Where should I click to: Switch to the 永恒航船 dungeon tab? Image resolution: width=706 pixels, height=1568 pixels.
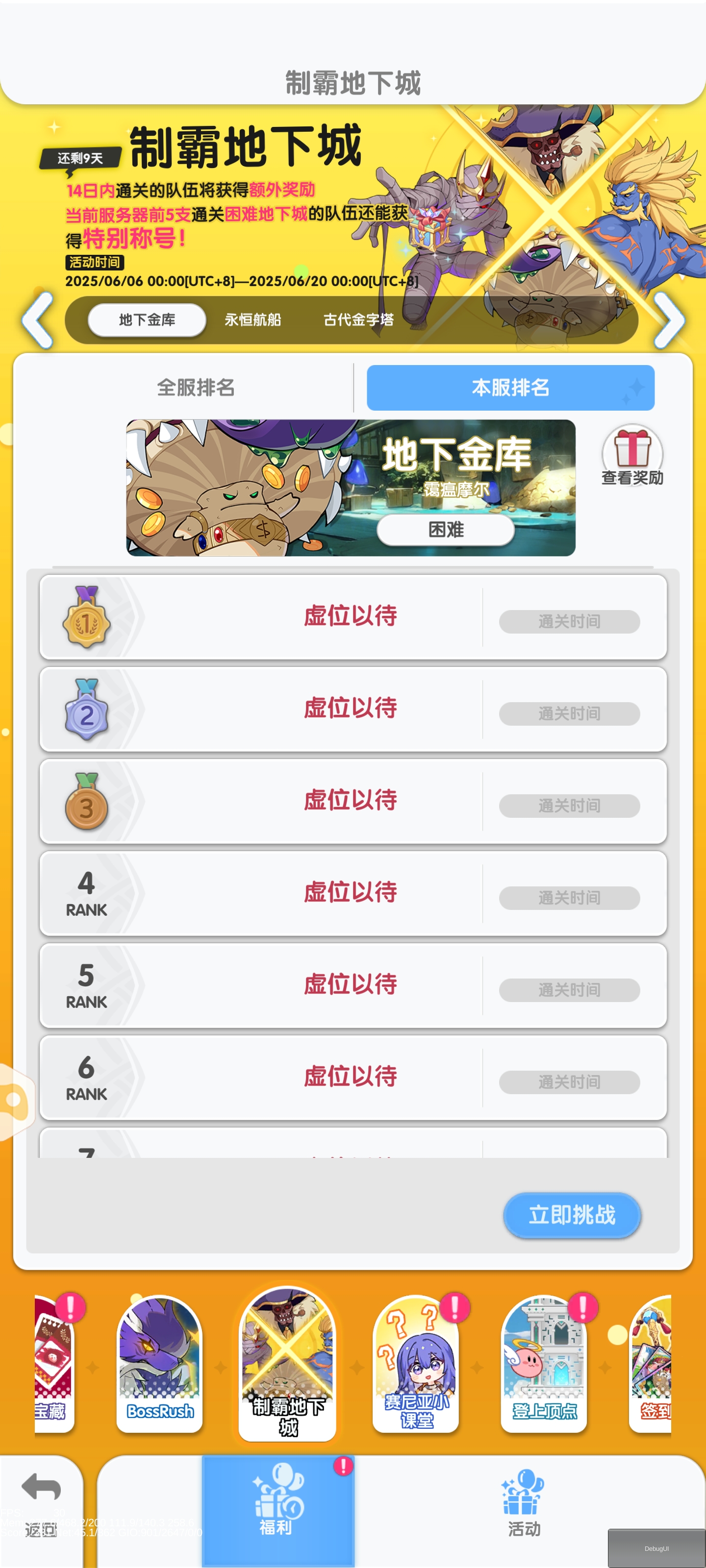pyautogui.click(x=252, y=320)
